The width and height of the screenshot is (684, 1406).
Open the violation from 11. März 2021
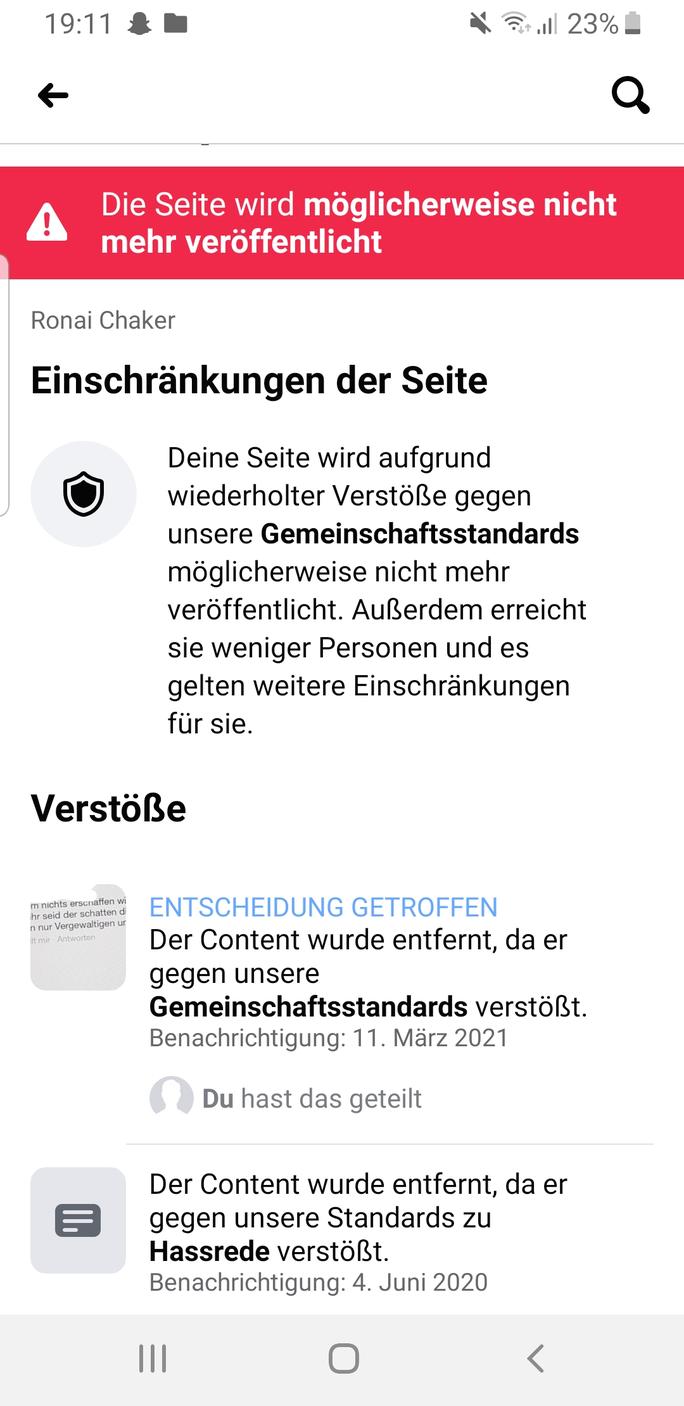tap(367, 973)
